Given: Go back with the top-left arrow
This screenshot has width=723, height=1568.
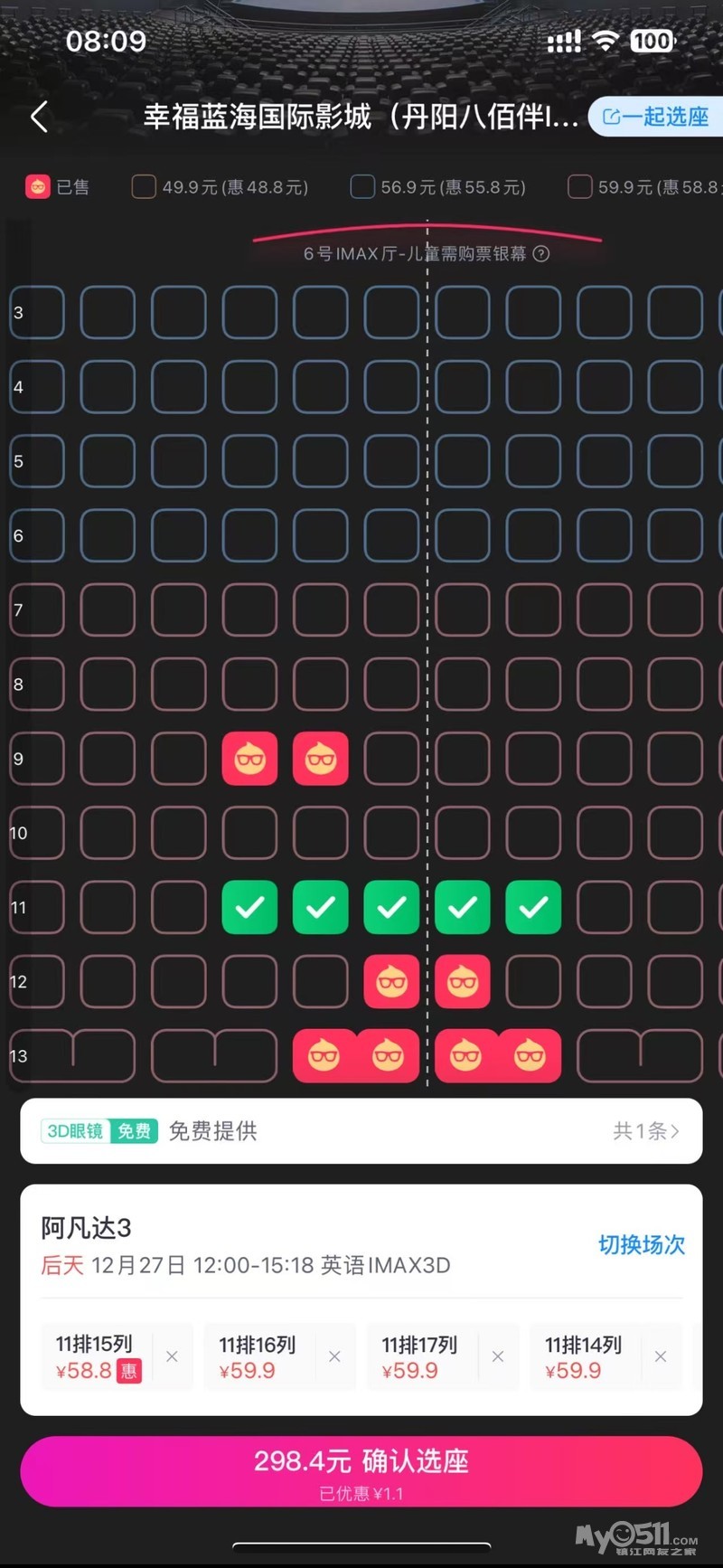Looking at the screenshot, I should [39, 117].
